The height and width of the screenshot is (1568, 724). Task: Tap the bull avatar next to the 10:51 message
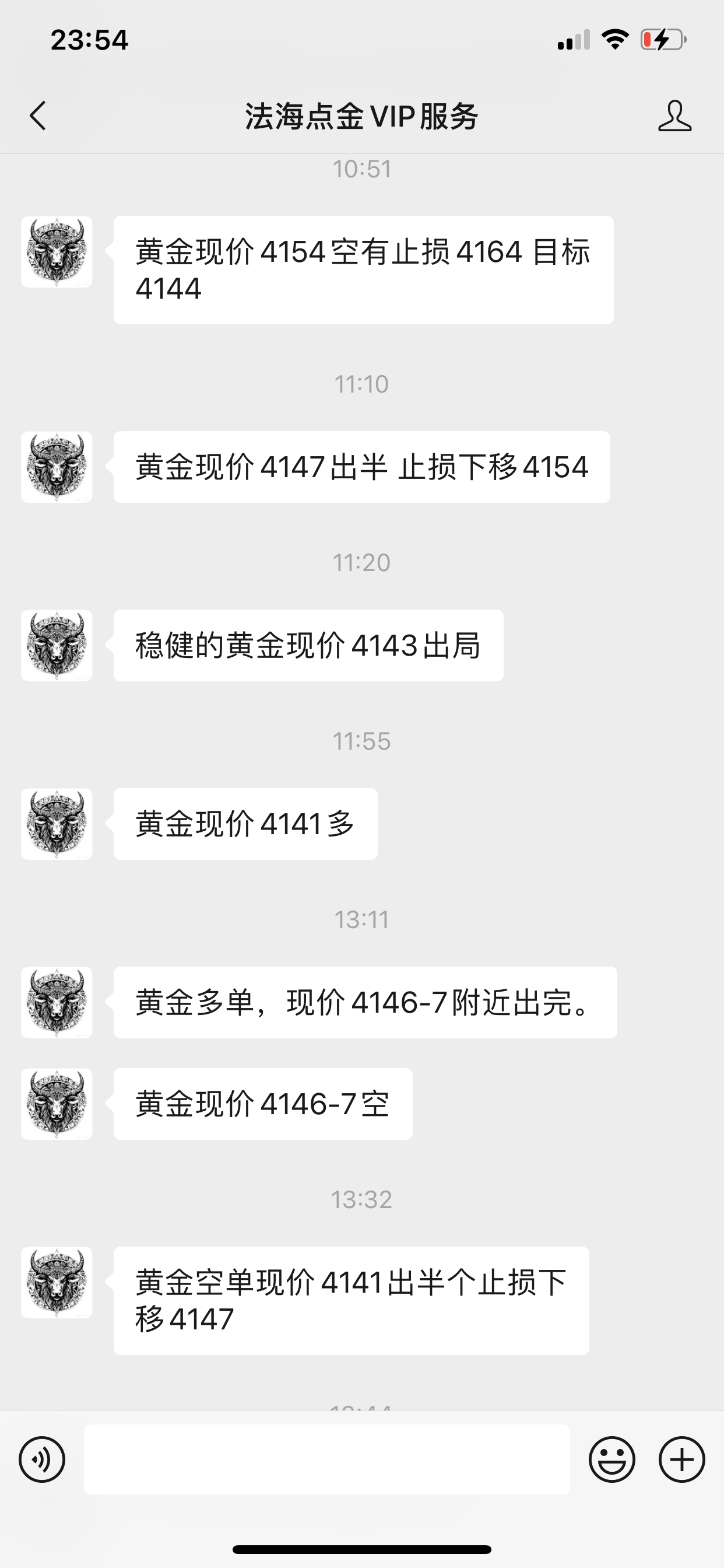click(x=56, y=253)
